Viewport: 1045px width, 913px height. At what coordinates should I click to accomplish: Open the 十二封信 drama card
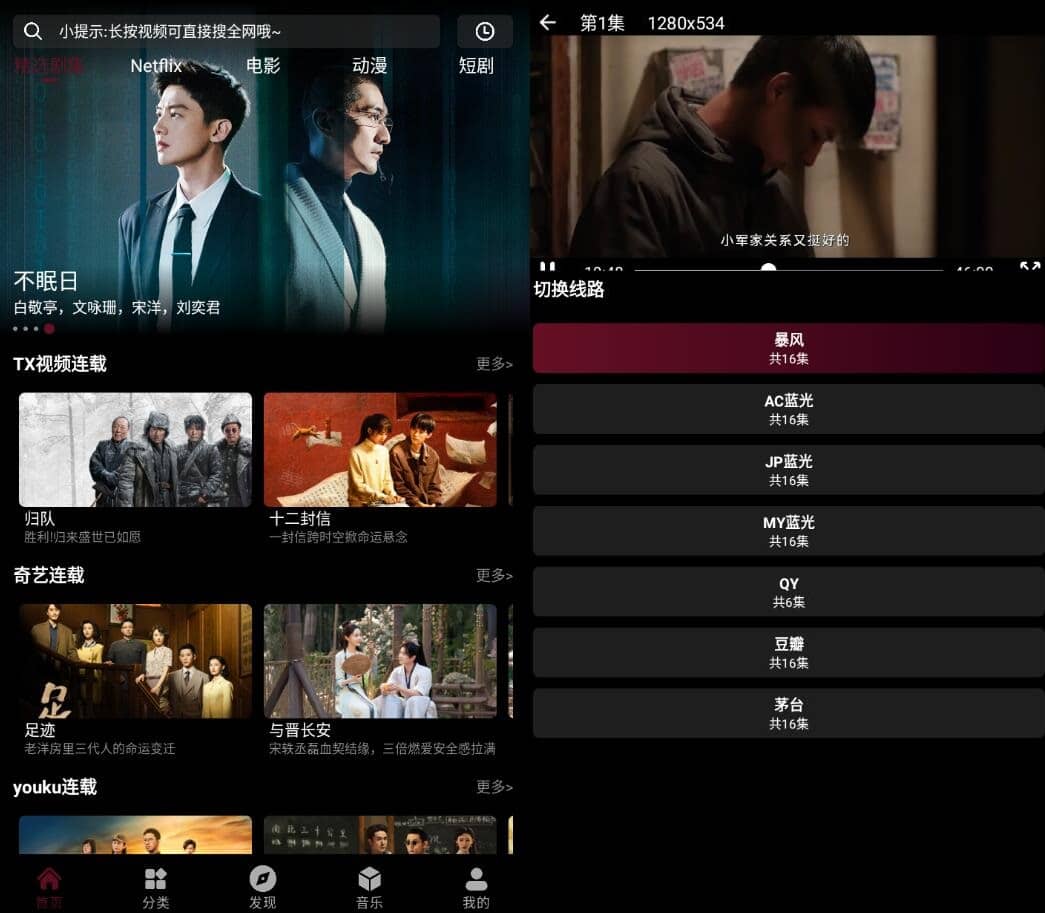(380, 450)
